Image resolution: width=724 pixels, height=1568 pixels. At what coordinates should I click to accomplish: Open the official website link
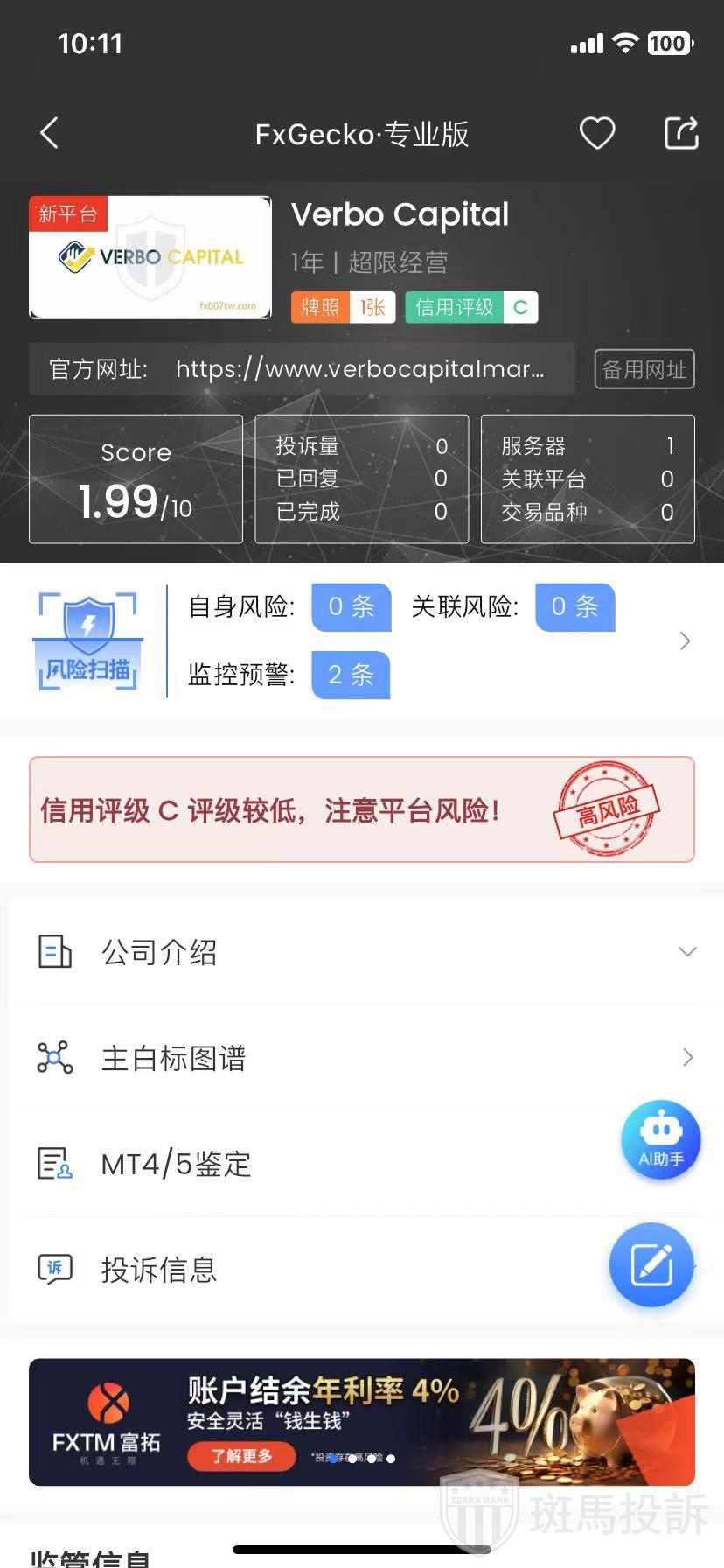[x=359, y=369]
